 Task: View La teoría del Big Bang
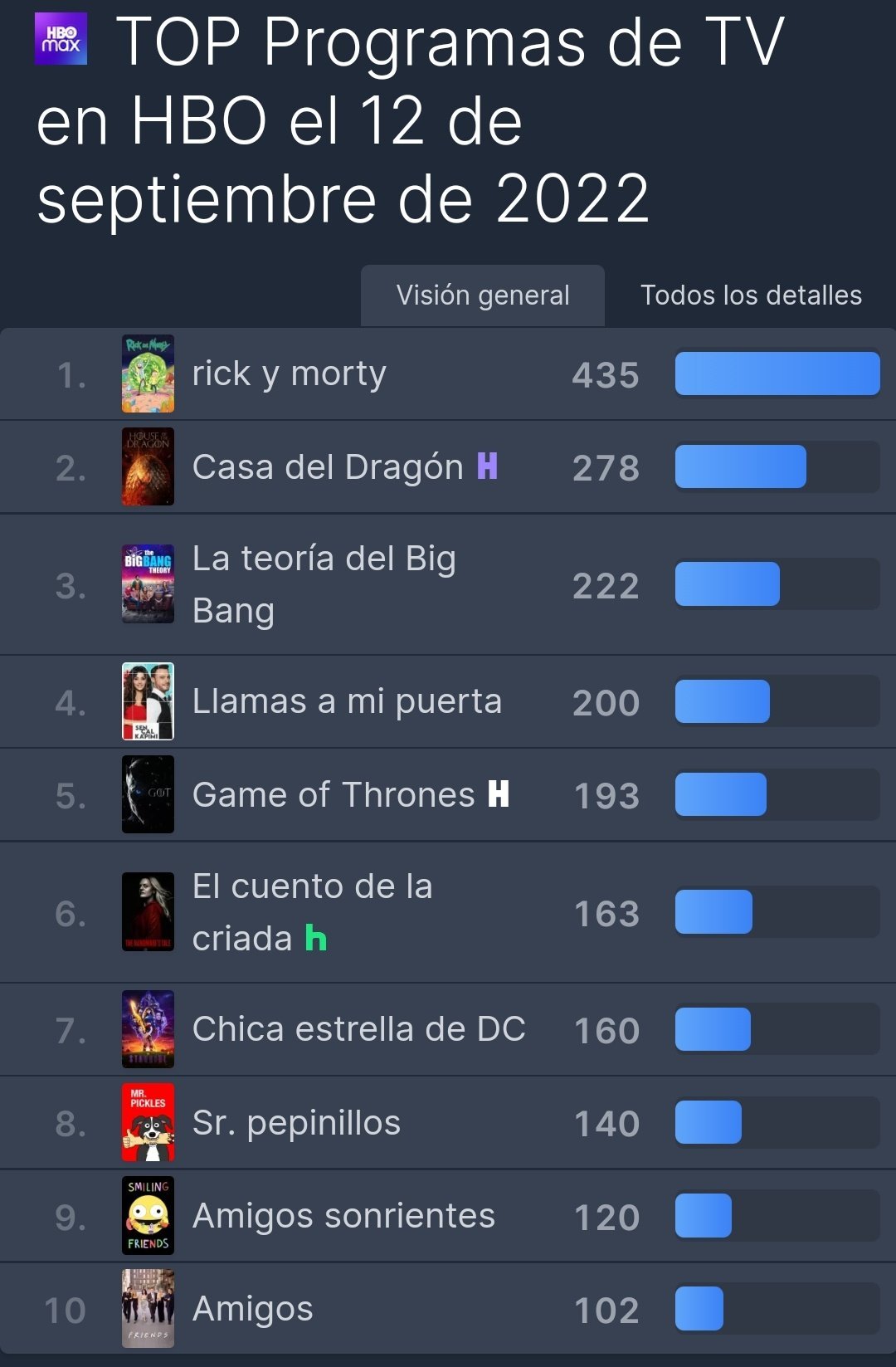coord(324,584)
